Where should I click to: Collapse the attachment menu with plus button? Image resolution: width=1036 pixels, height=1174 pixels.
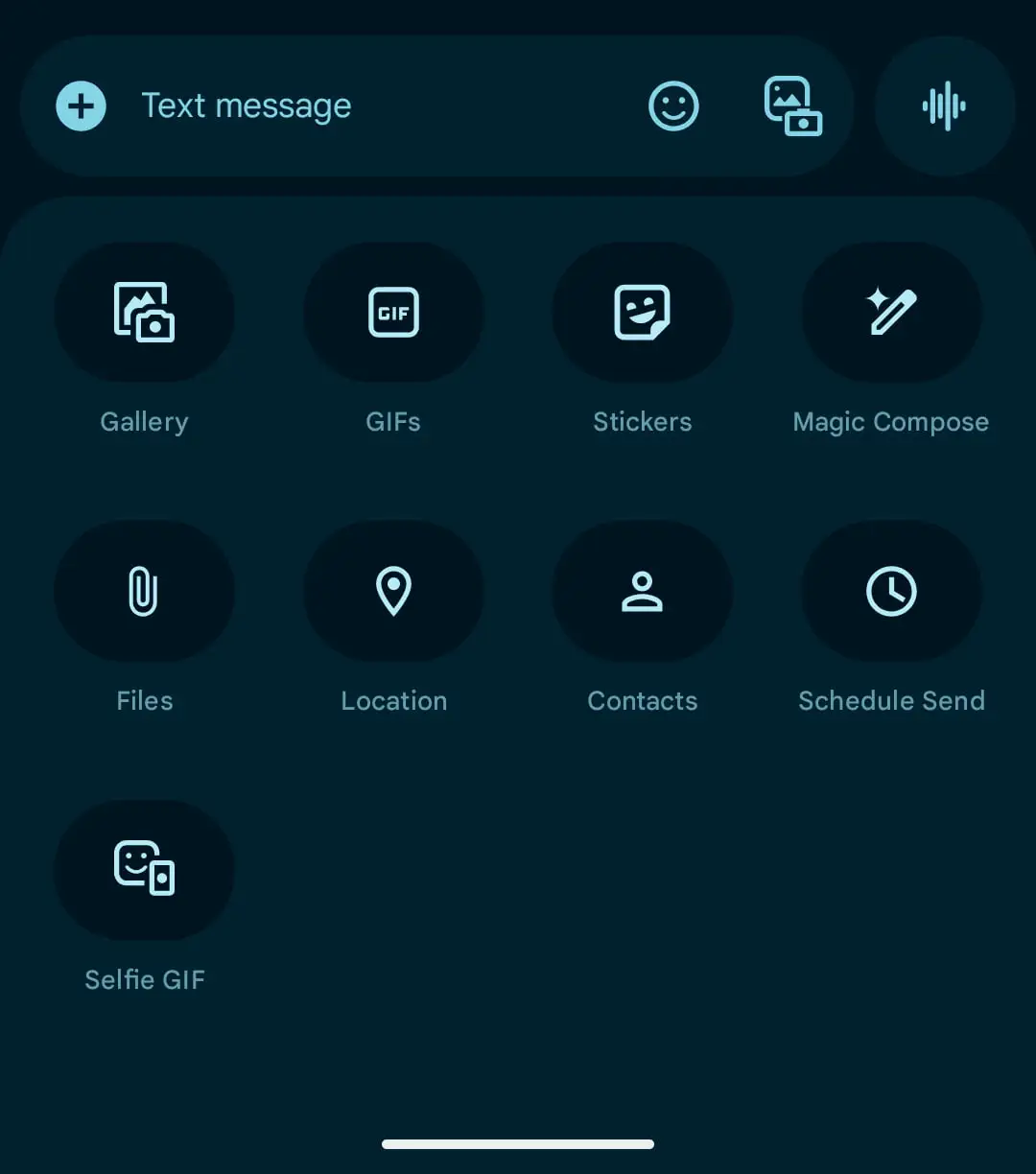[81, 106]
